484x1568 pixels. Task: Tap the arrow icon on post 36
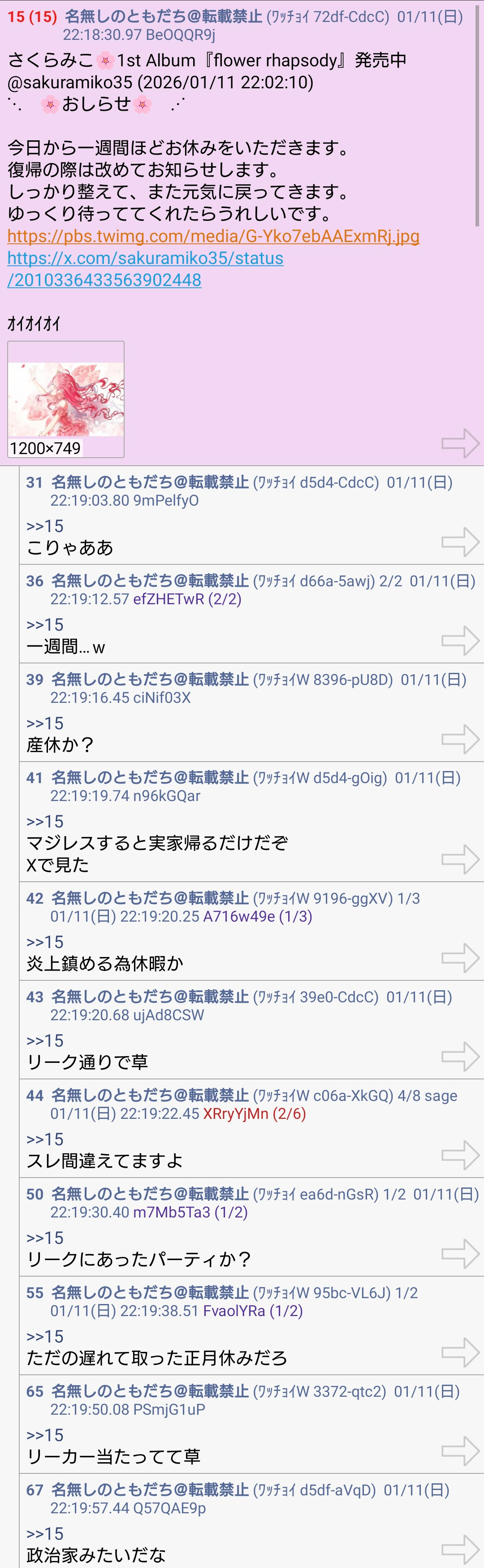460,641
